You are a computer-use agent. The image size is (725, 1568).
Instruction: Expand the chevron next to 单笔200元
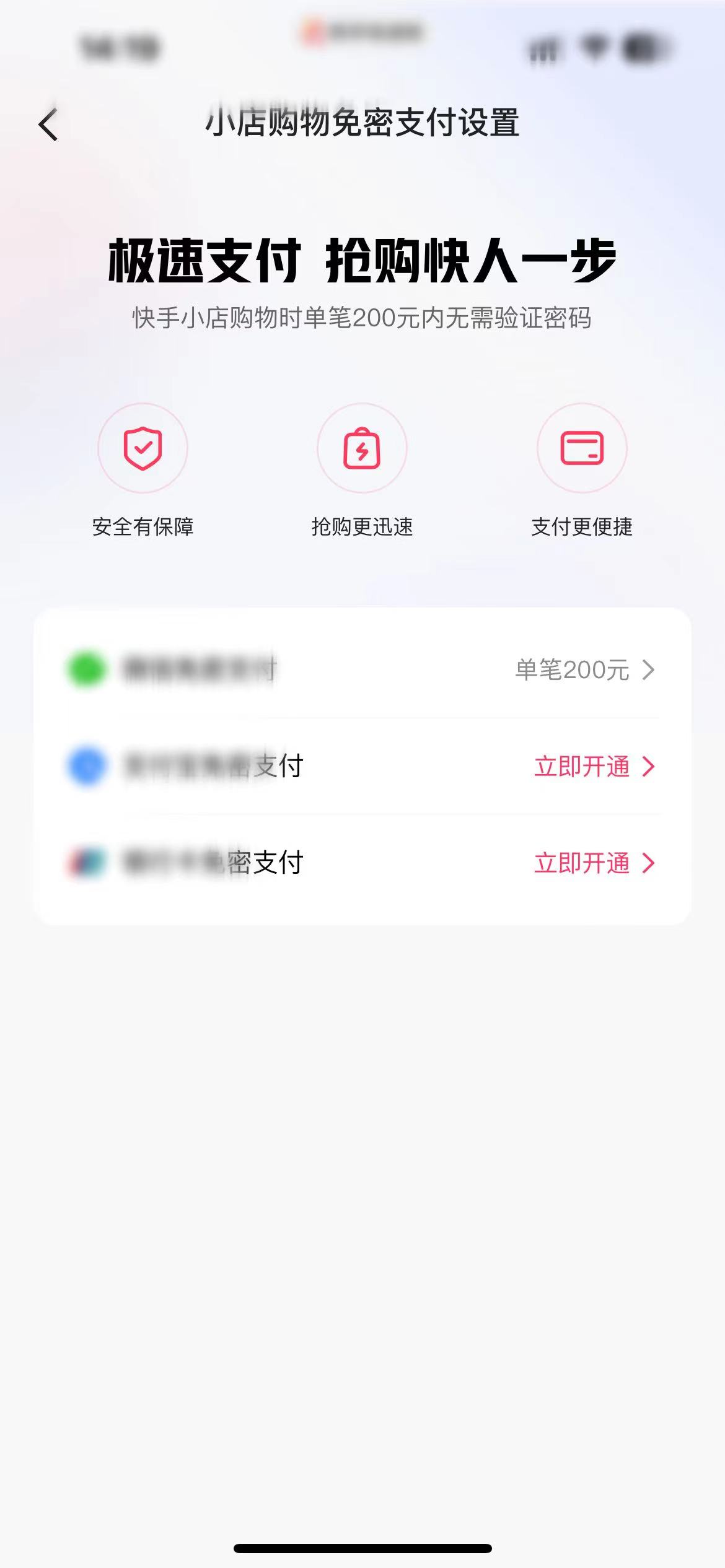(x=648, y=670)
